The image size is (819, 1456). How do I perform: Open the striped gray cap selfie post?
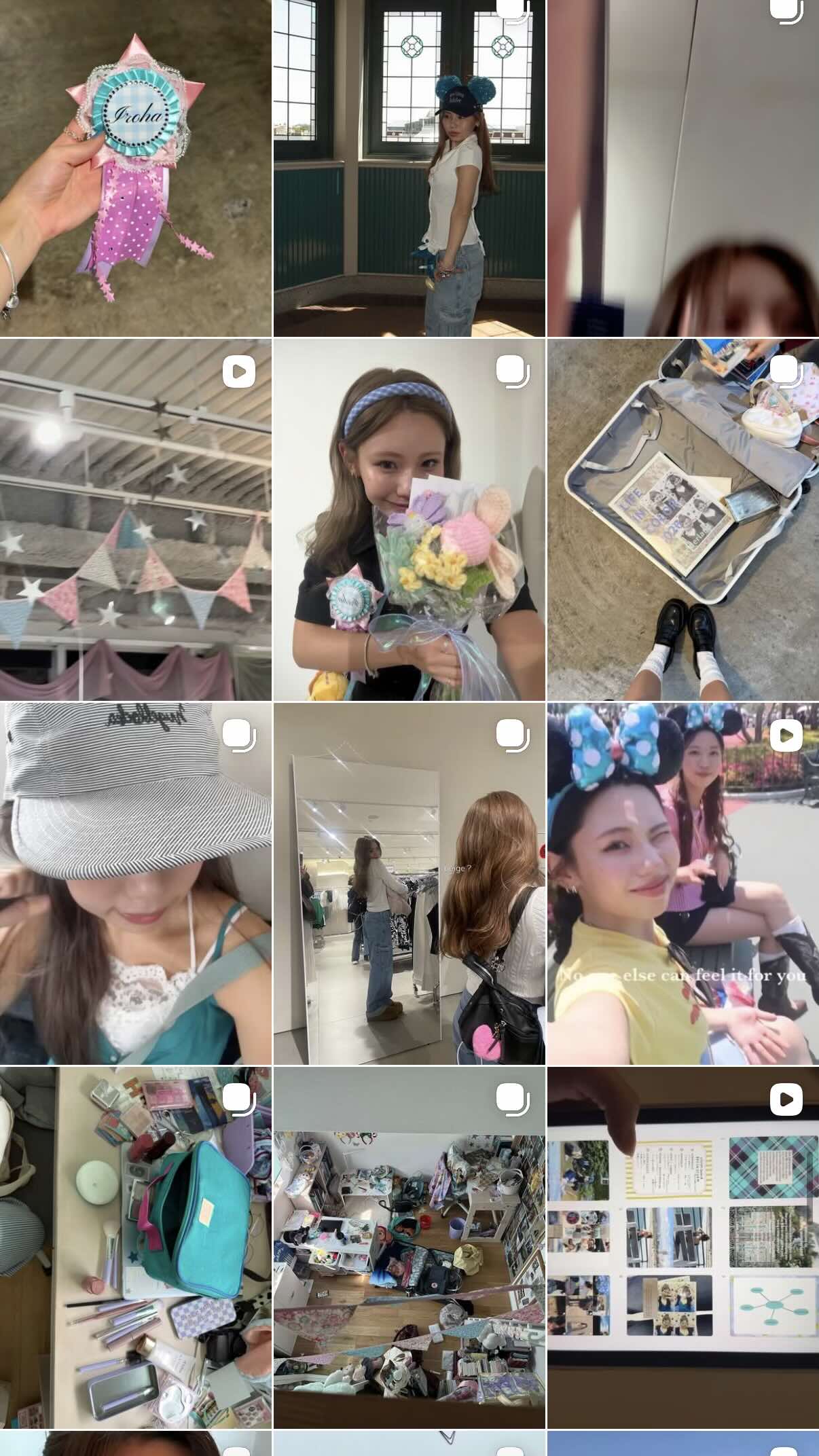pyautogui.click(x=136, y=884)
